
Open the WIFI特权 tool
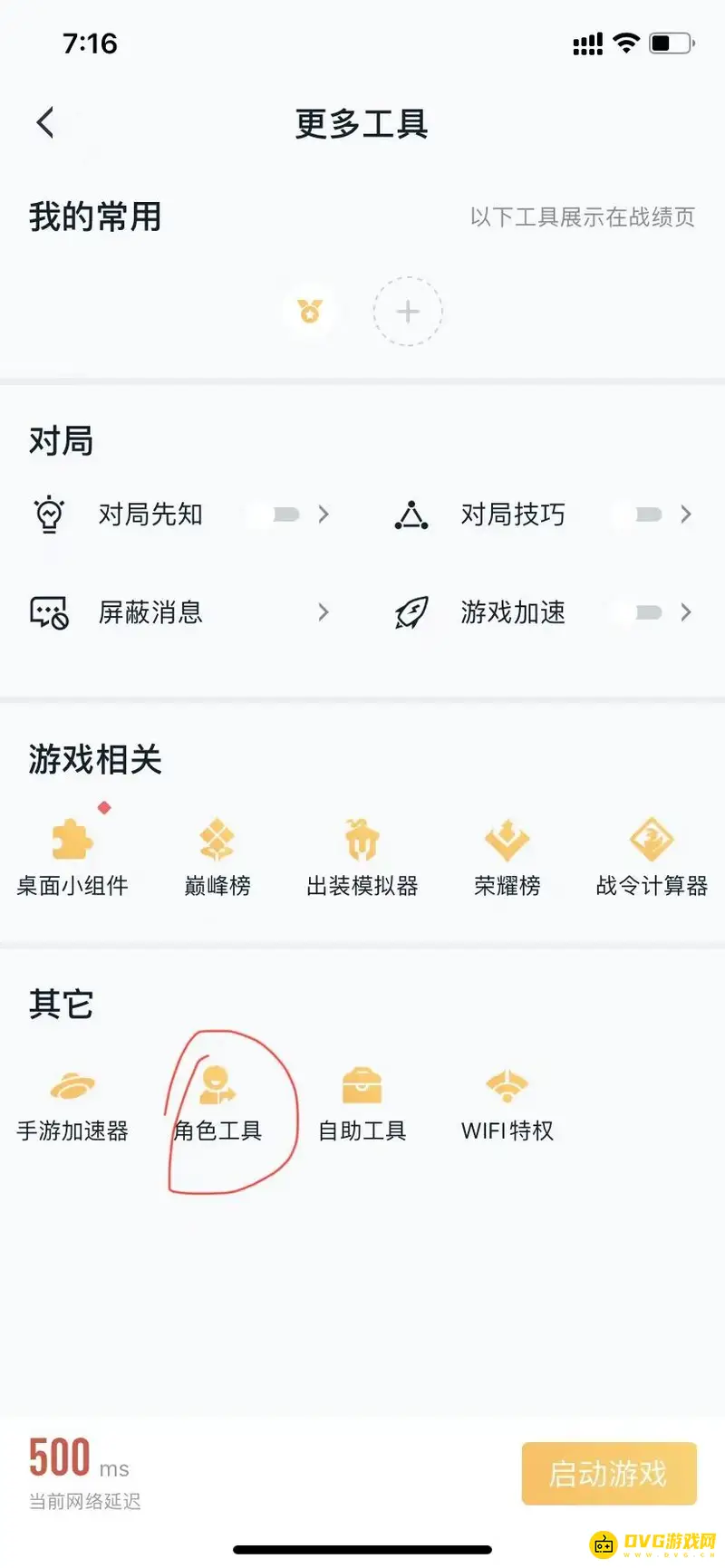tap(507, 1096)
